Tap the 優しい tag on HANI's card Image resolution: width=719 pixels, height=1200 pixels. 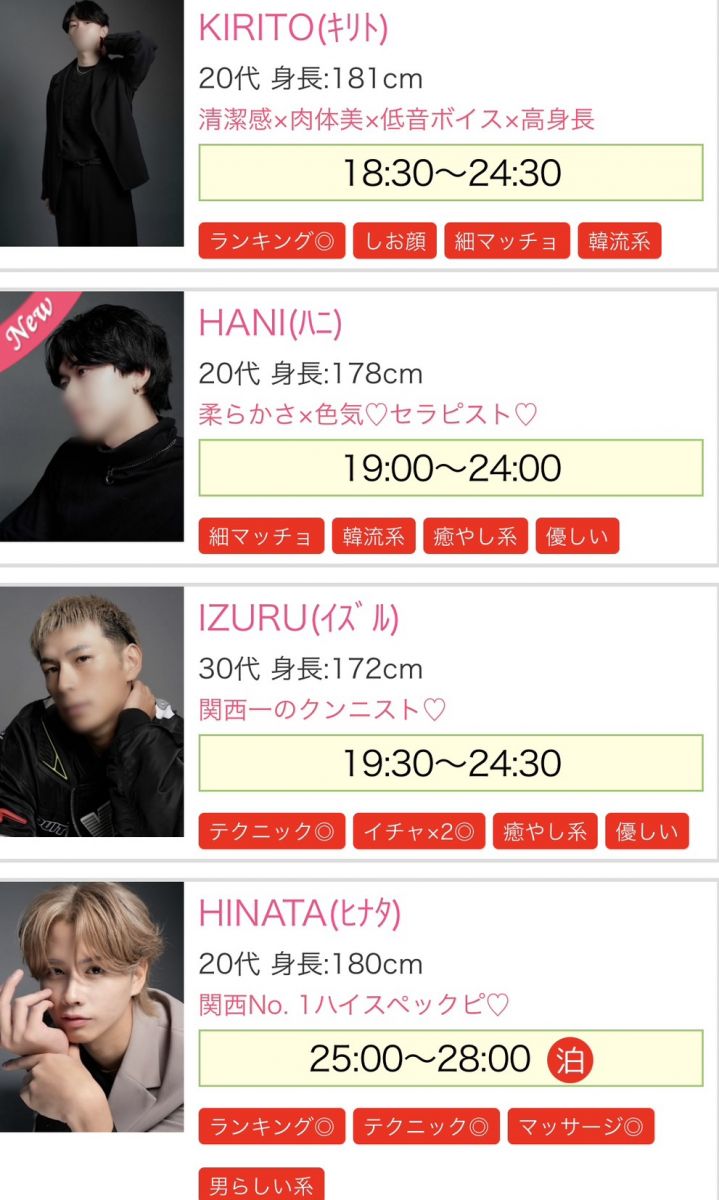(577, 536)
